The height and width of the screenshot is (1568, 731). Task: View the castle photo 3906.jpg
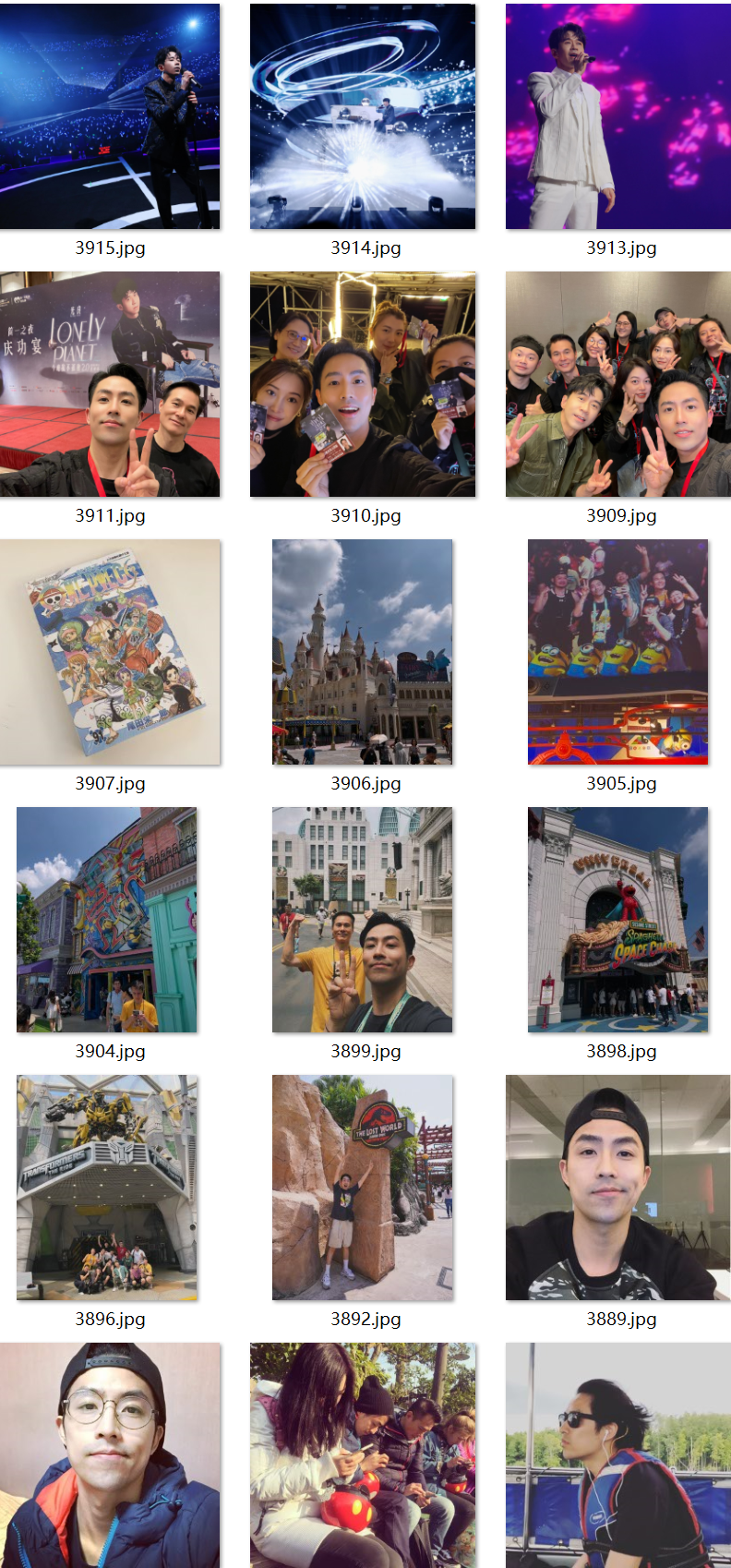(x=363, y=652)
